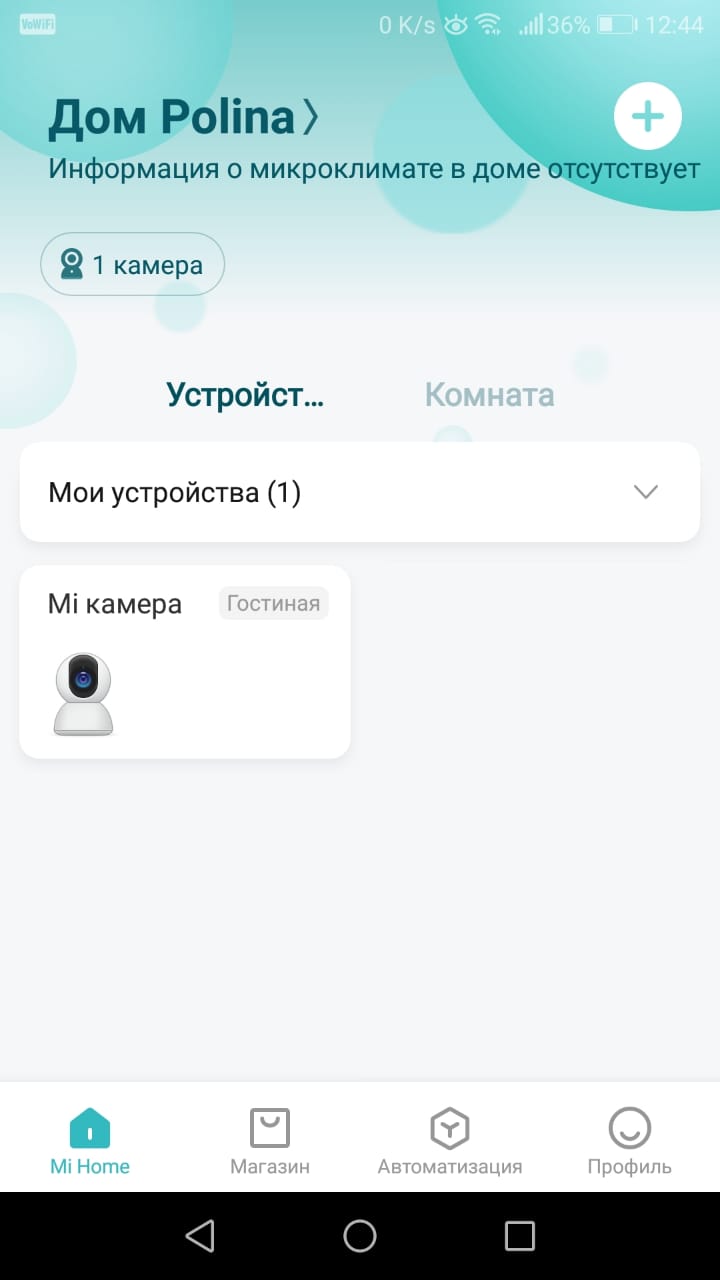The image size is (720, 1280).
Task: Tap the system recent apps button
Action: tap(519, 1236)
